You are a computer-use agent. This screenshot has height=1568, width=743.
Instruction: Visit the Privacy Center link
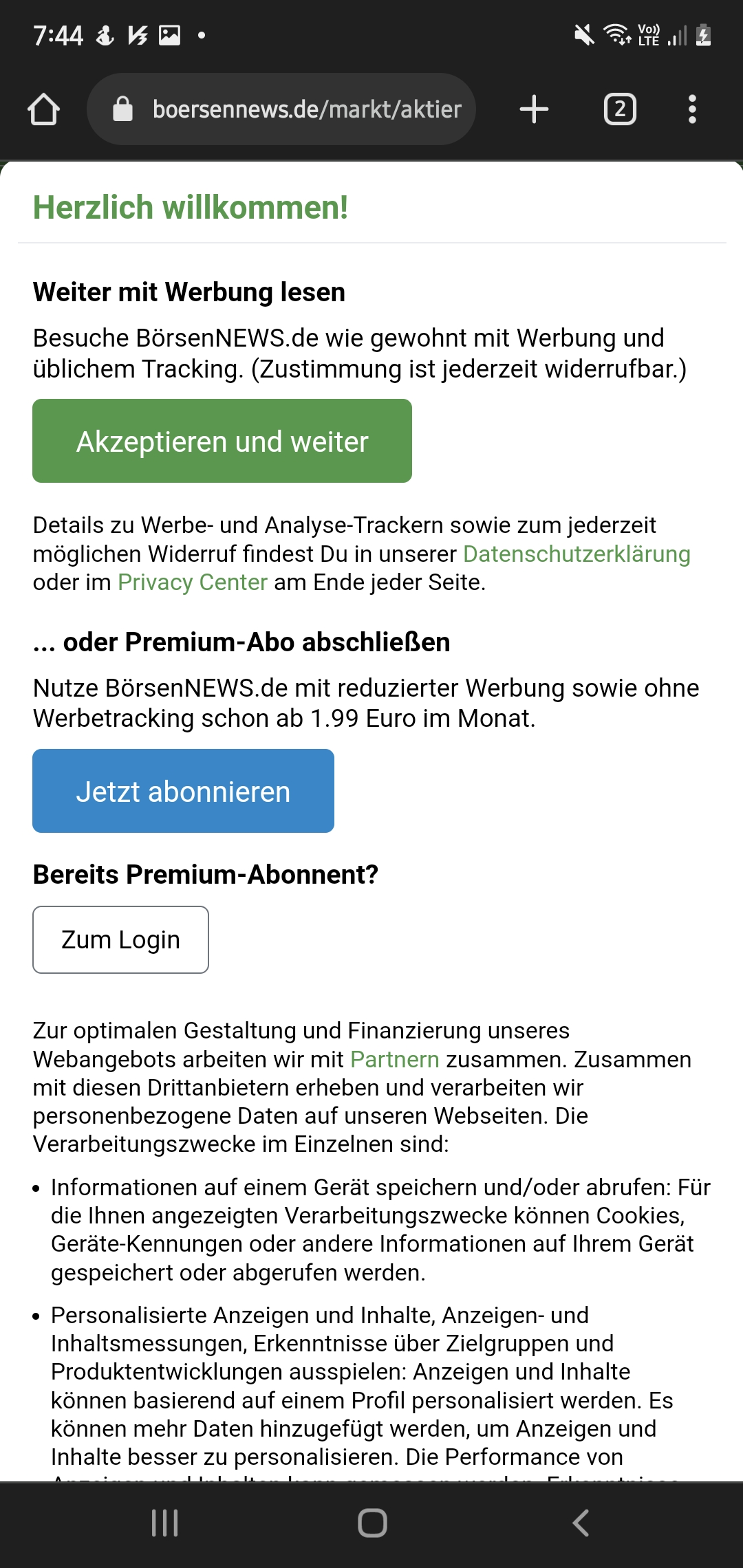(193, 582)
